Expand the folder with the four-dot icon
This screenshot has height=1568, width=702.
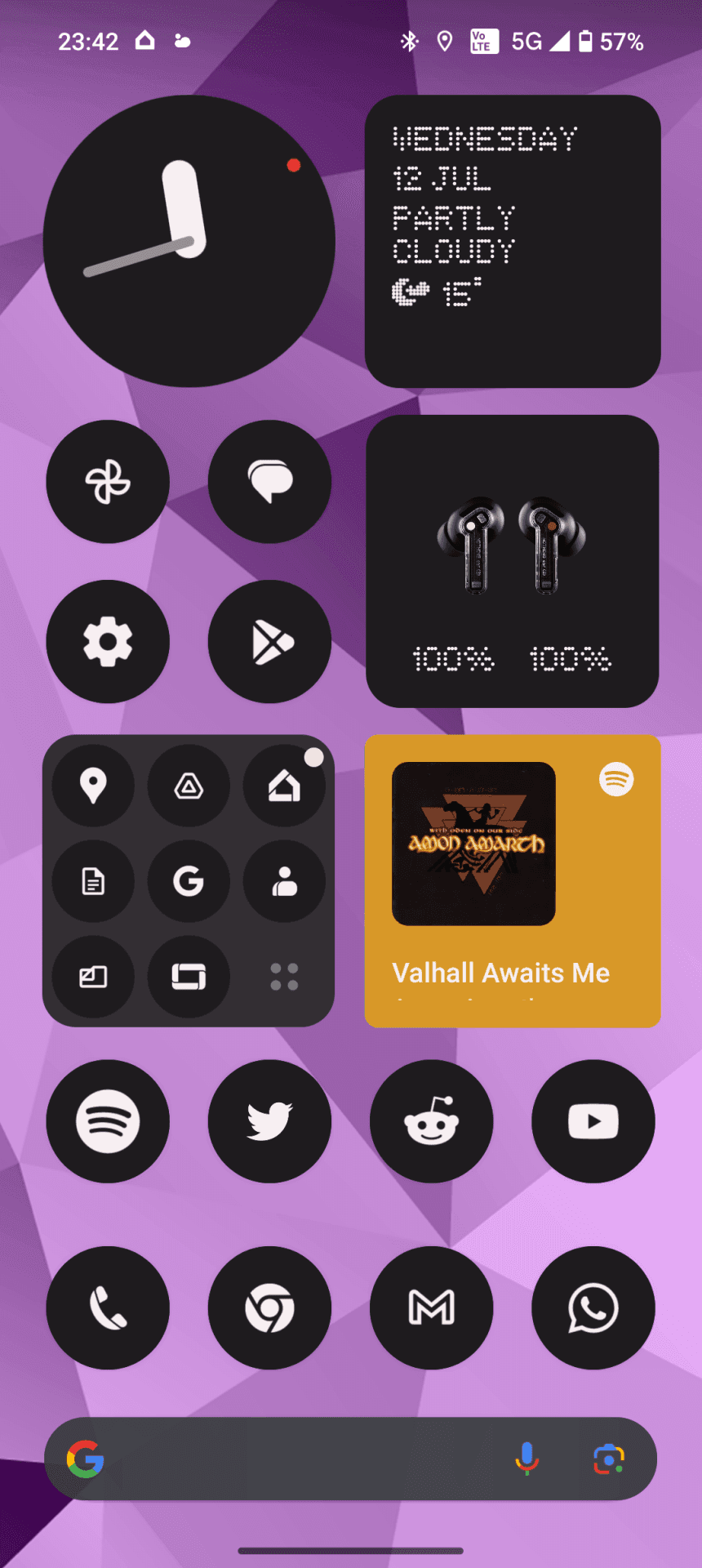(x=284, y=977)
